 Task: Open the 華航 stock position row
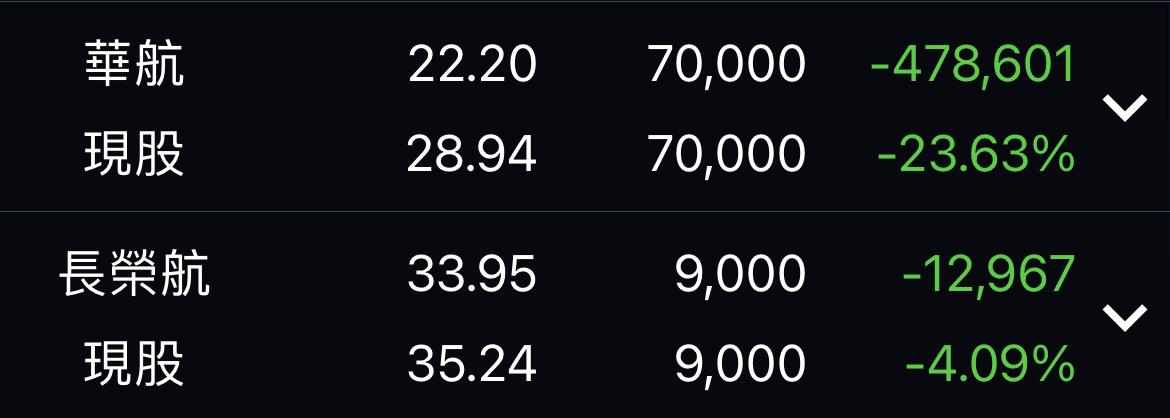point(585,107)
